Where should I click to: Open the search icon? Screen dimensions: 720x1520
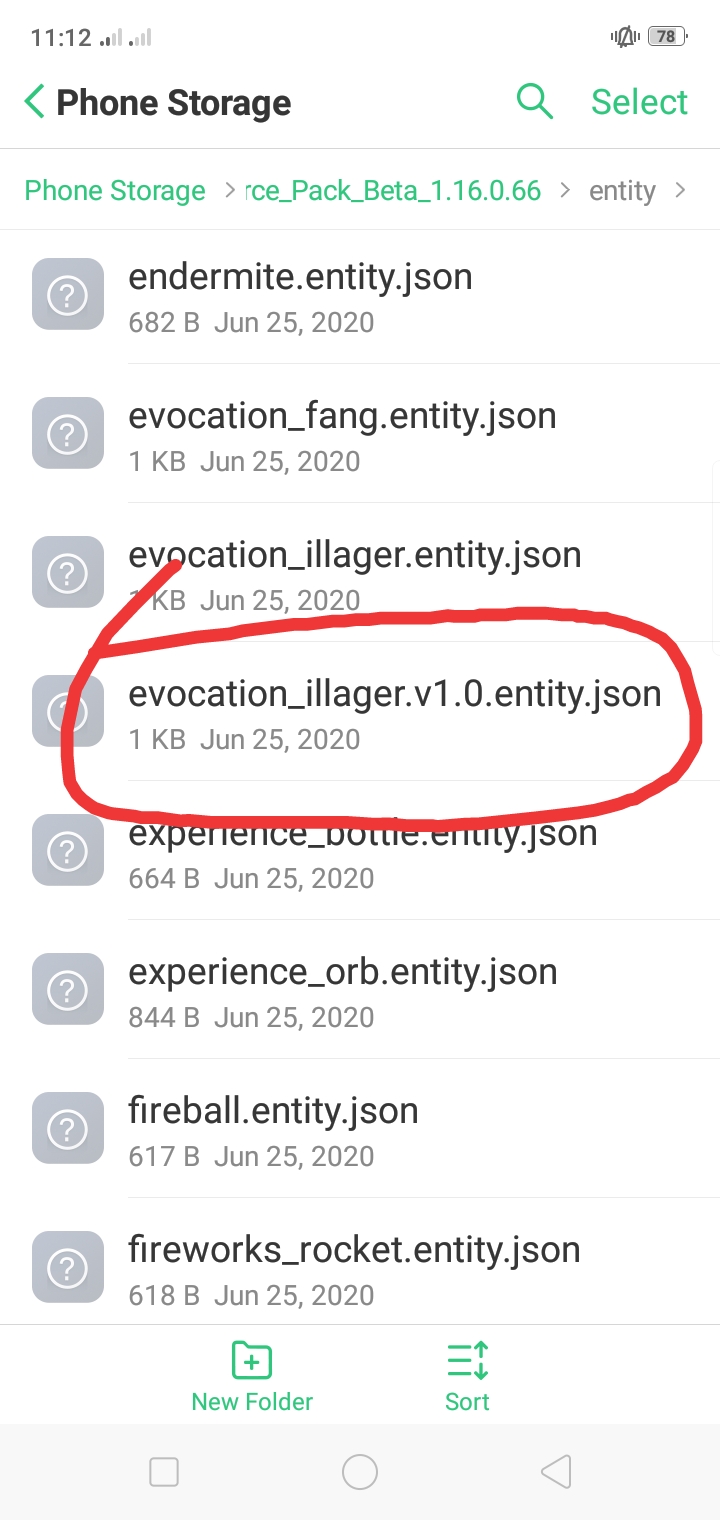click(534, 102)
